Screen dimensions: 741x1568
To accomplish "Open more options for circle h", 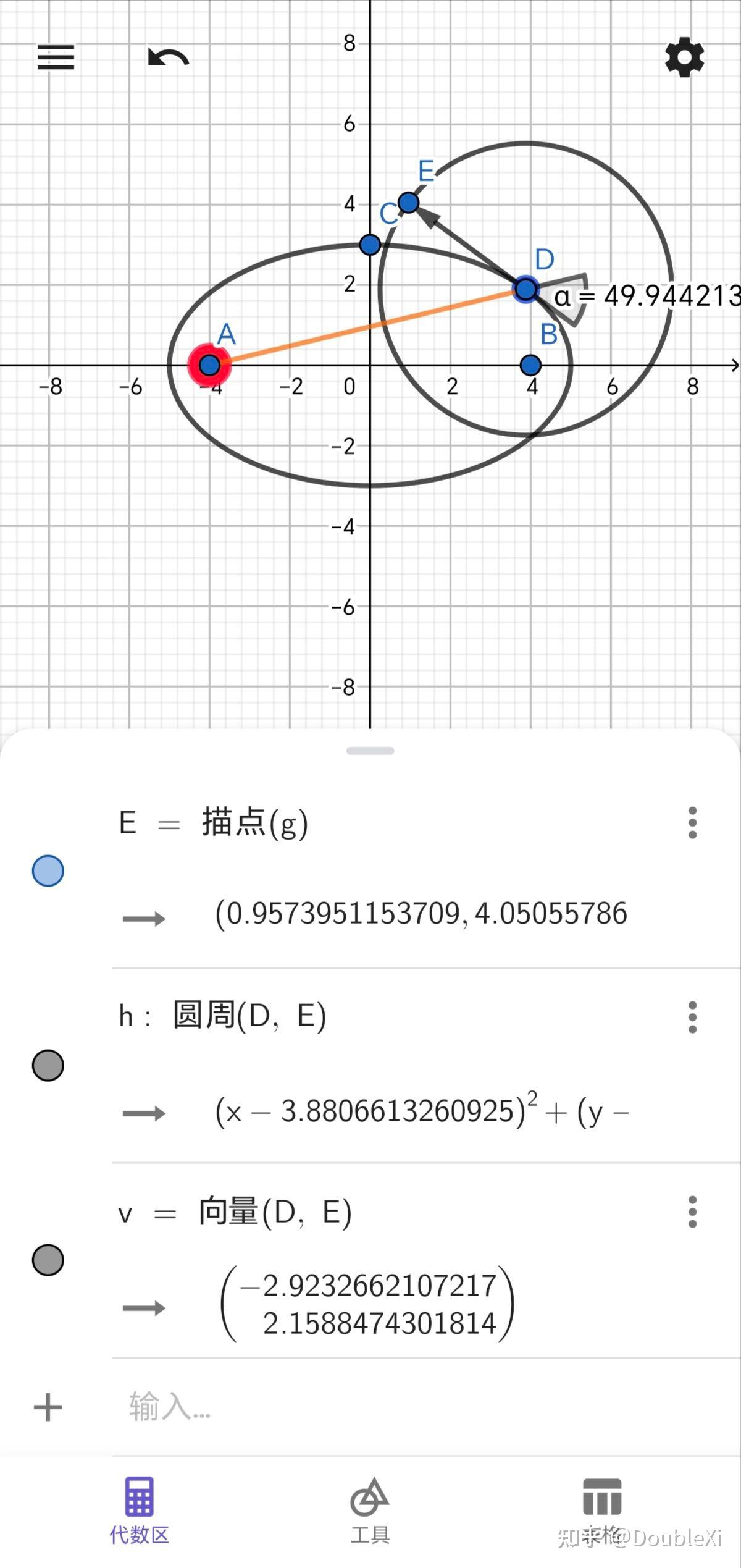I will [692, 1018].
